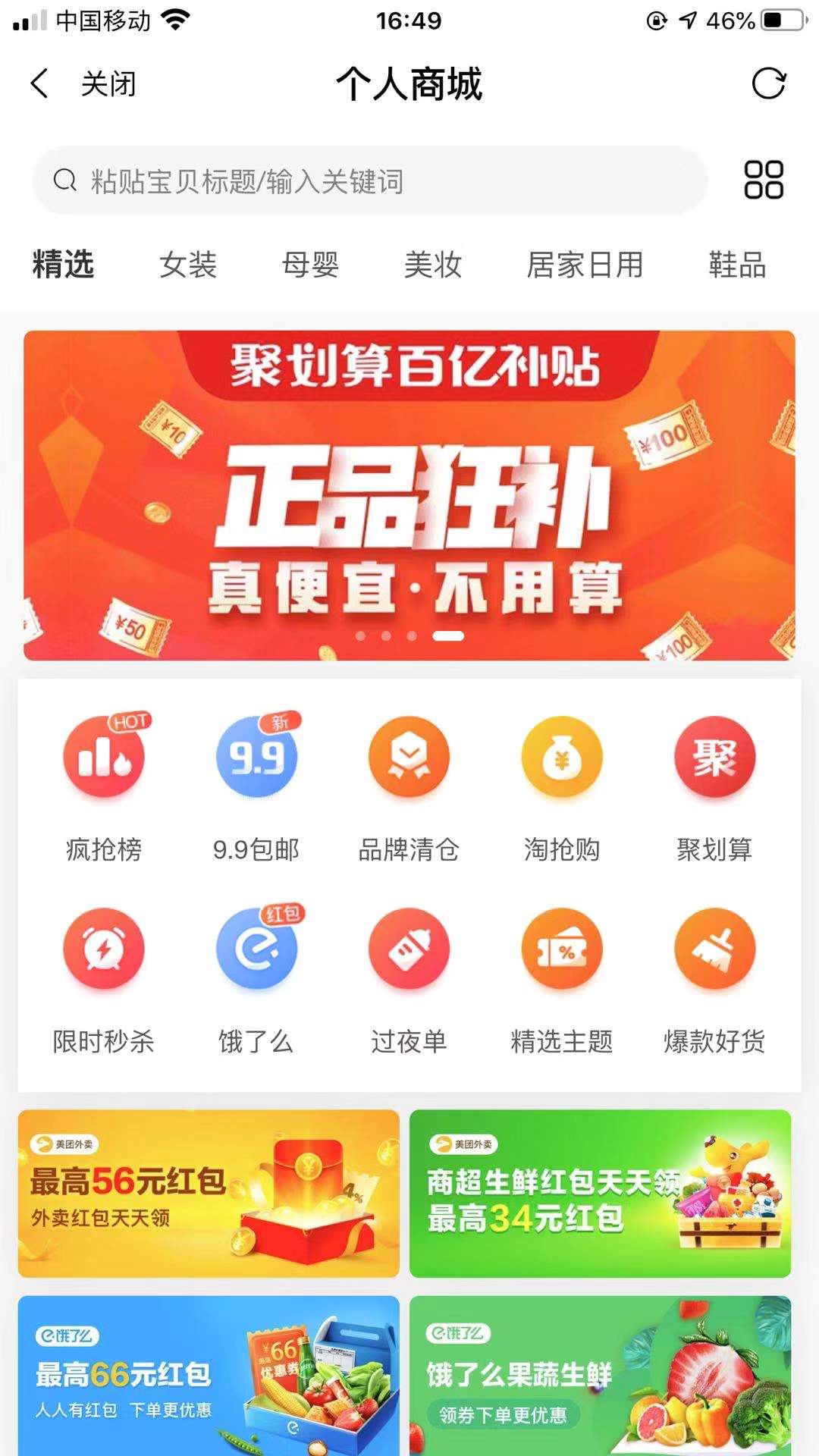The width and height of the screenshot is (819, 1456).
Task: Open the 商超生鲜红包天天领 card
Action: point(600,1194)
